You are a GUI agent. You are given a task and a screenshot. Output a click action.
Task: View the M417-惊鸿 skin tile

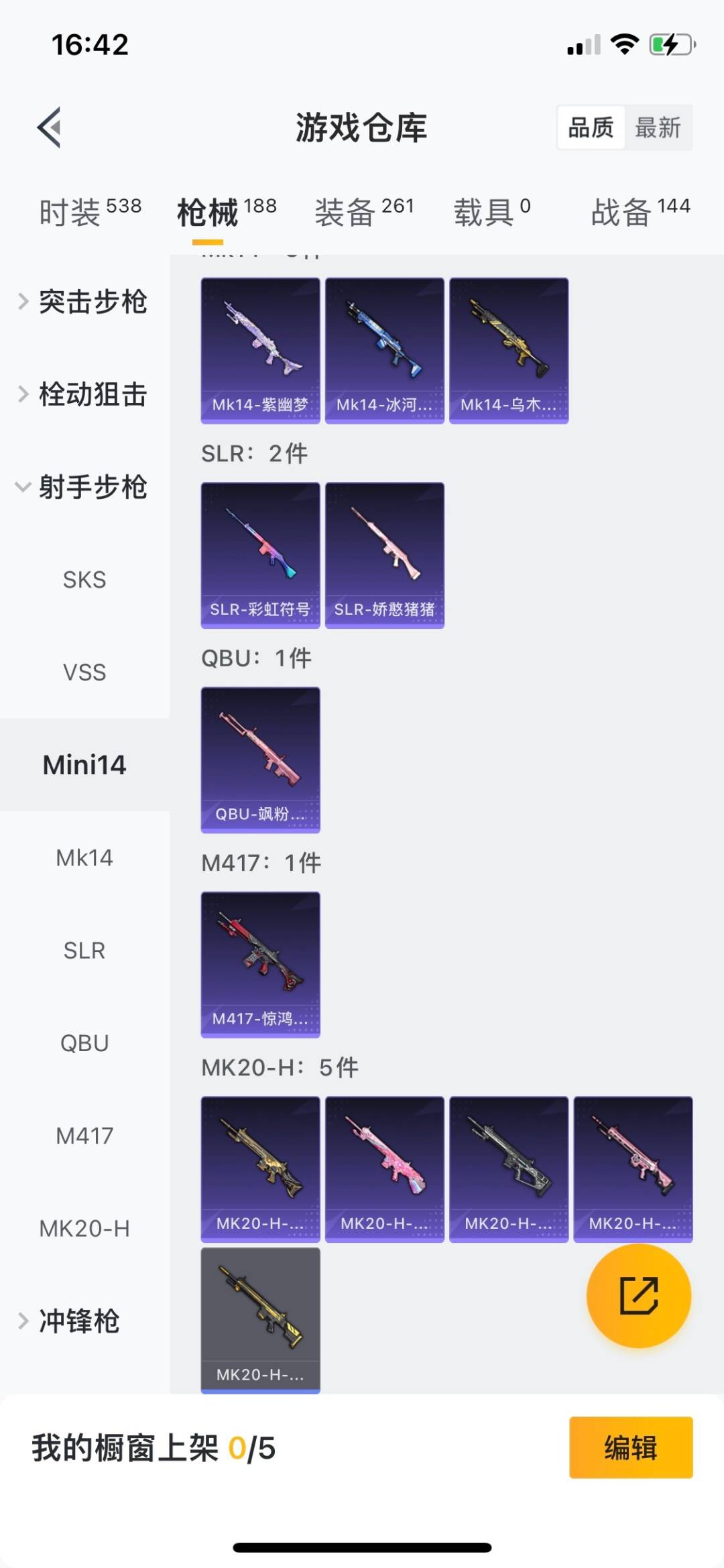point(260,964)
